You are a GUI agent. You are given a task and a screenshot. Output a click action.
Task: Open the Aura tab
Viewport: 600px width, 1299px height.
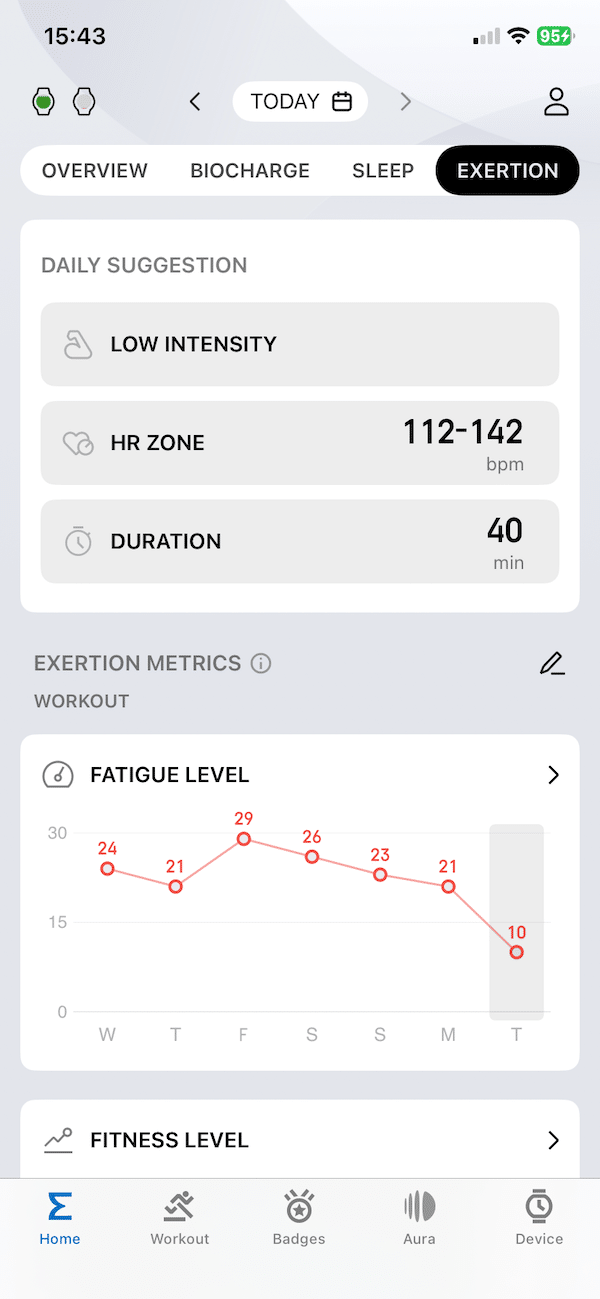point(419,1219)
